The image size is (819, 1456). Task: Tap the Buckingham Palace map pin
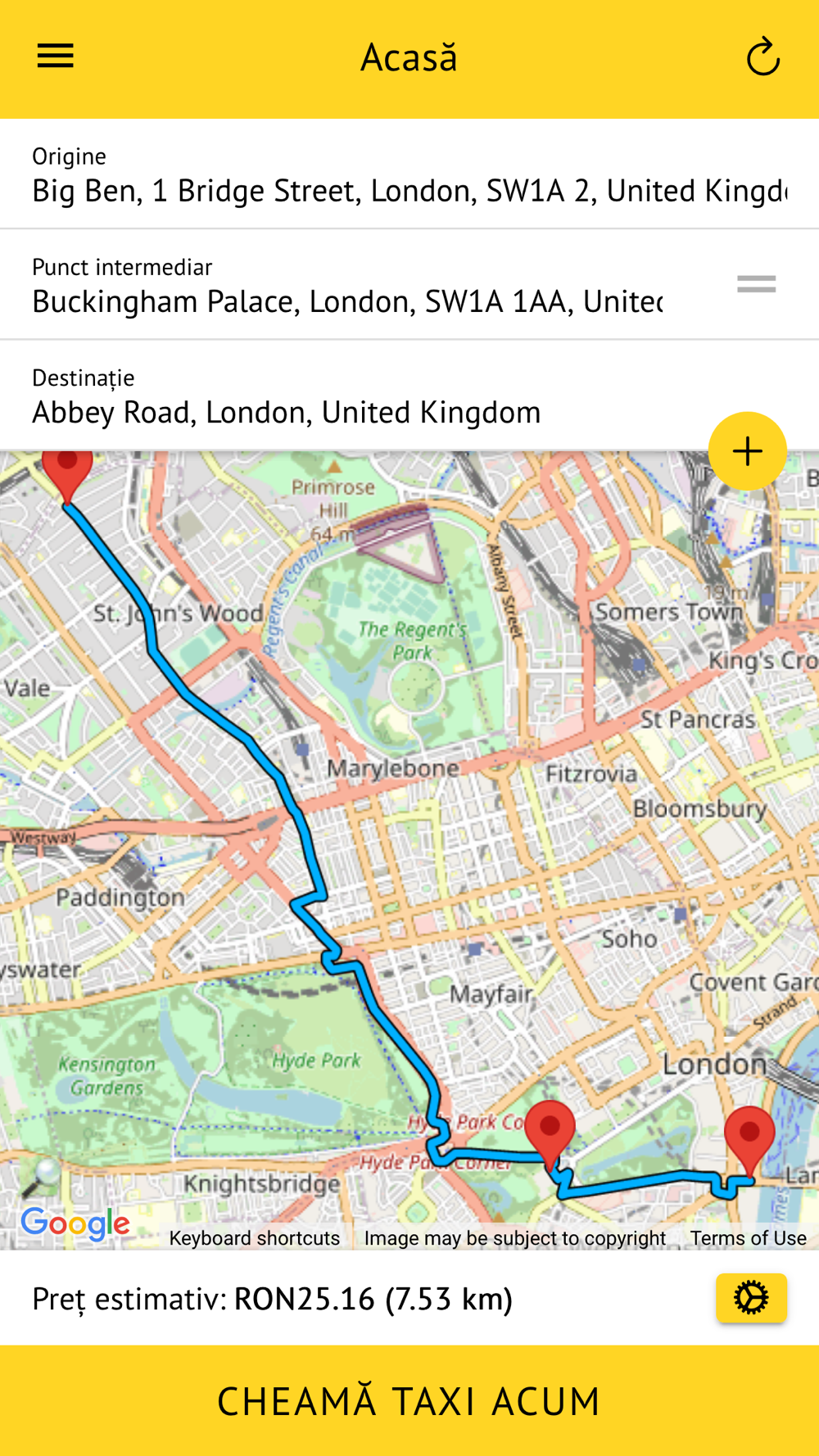pyautogui.click(x=550, y=1133)
